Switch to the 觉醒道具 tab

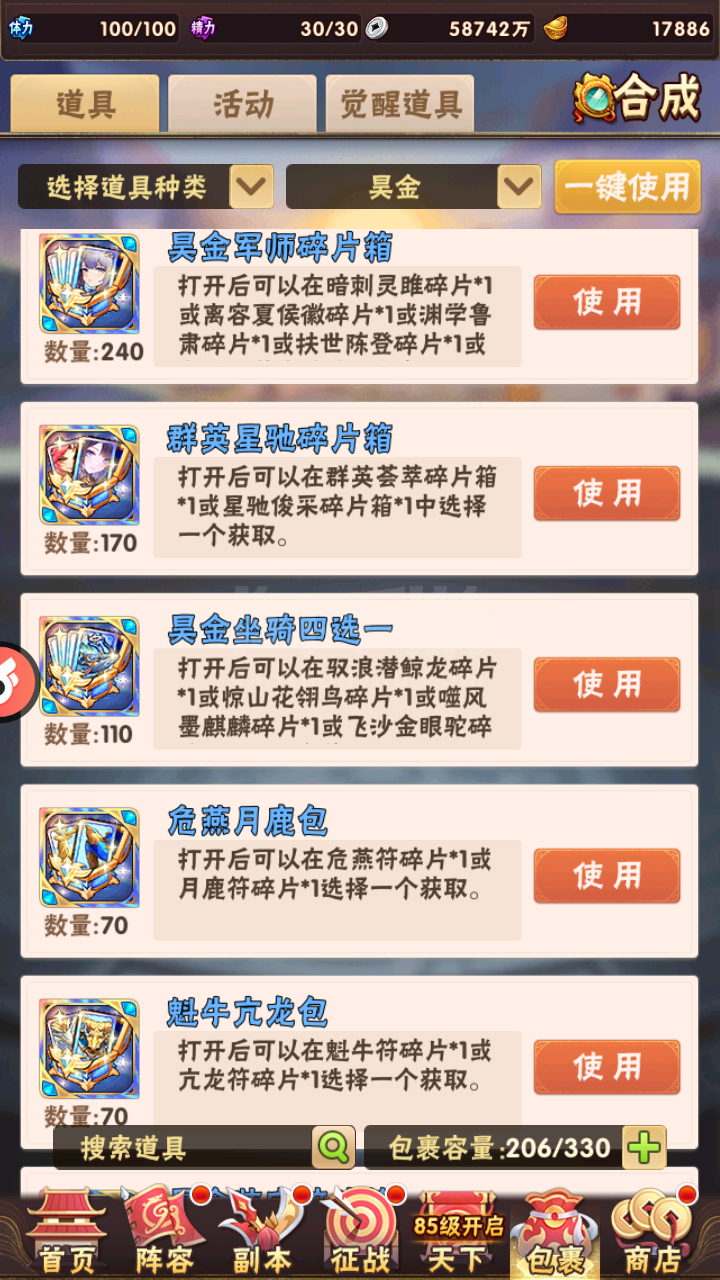400,104
